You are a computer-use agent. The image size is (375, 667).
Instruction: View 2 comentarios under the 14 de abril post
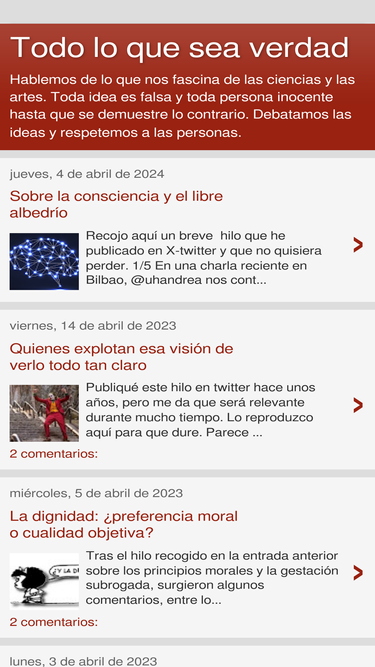point(54,454)
